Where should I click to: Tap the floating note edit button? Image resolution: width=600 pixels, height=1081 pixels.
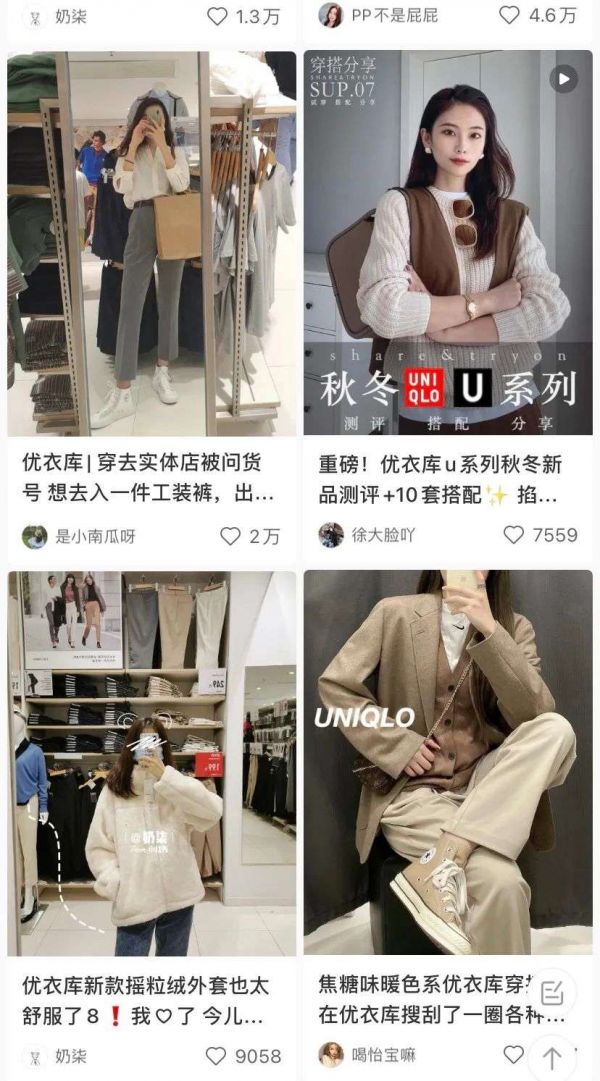pyautogui.click(x=552, y=994)
